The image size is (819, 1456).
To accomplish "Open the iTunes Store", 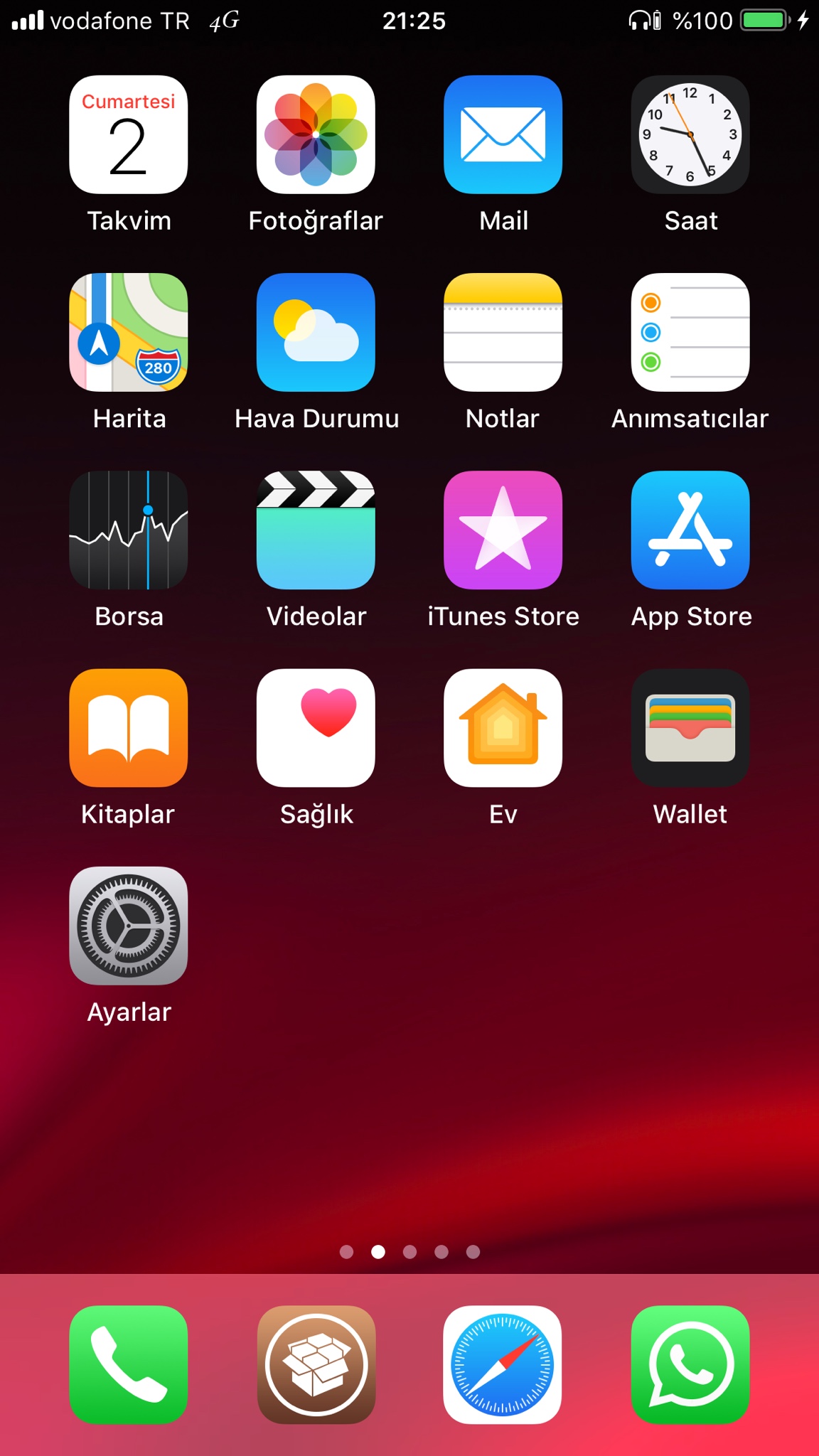I will point(503,530).
